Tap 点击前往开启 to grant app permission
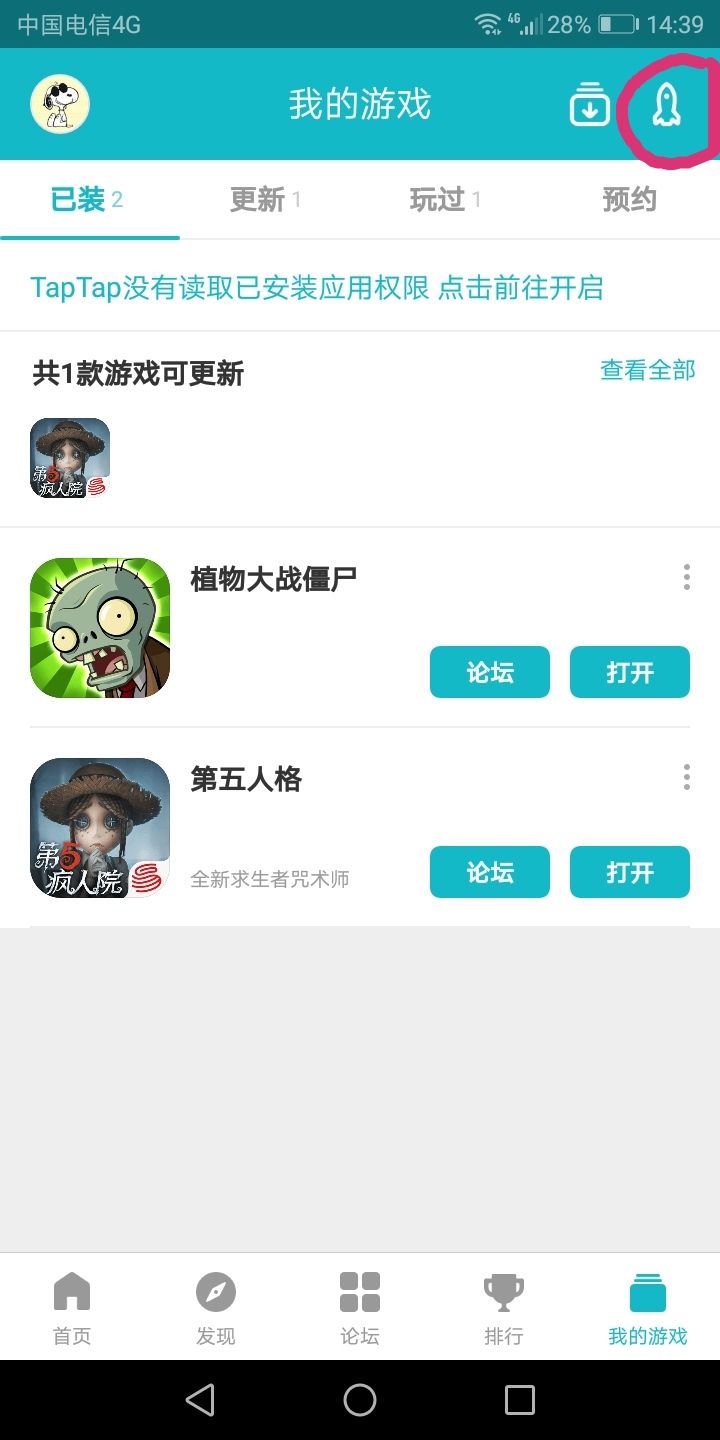The height and width of the screenshot is (1440, 720). point(531,287)
